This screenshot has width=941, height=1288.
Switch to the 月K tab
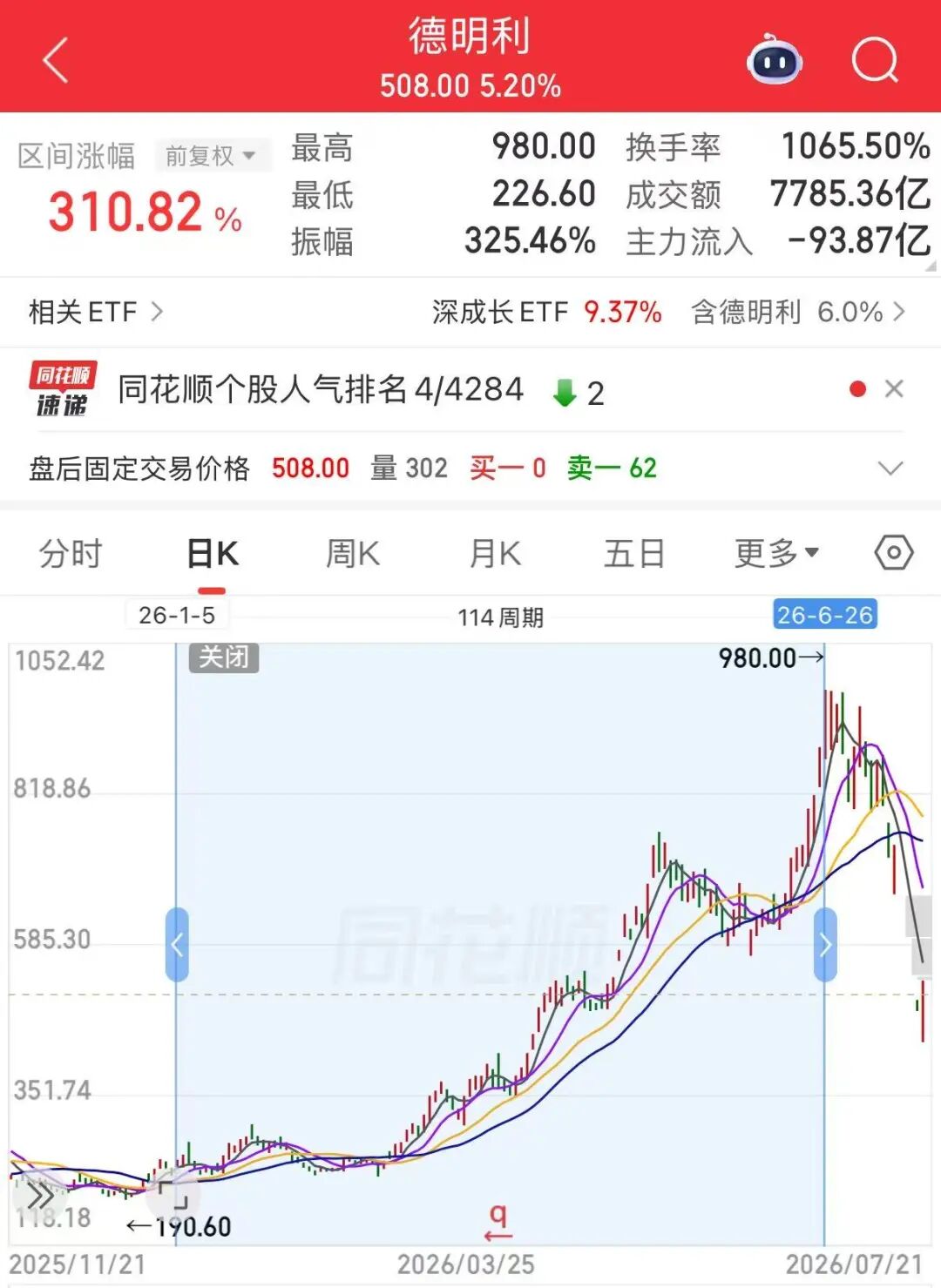pos(494,553)
